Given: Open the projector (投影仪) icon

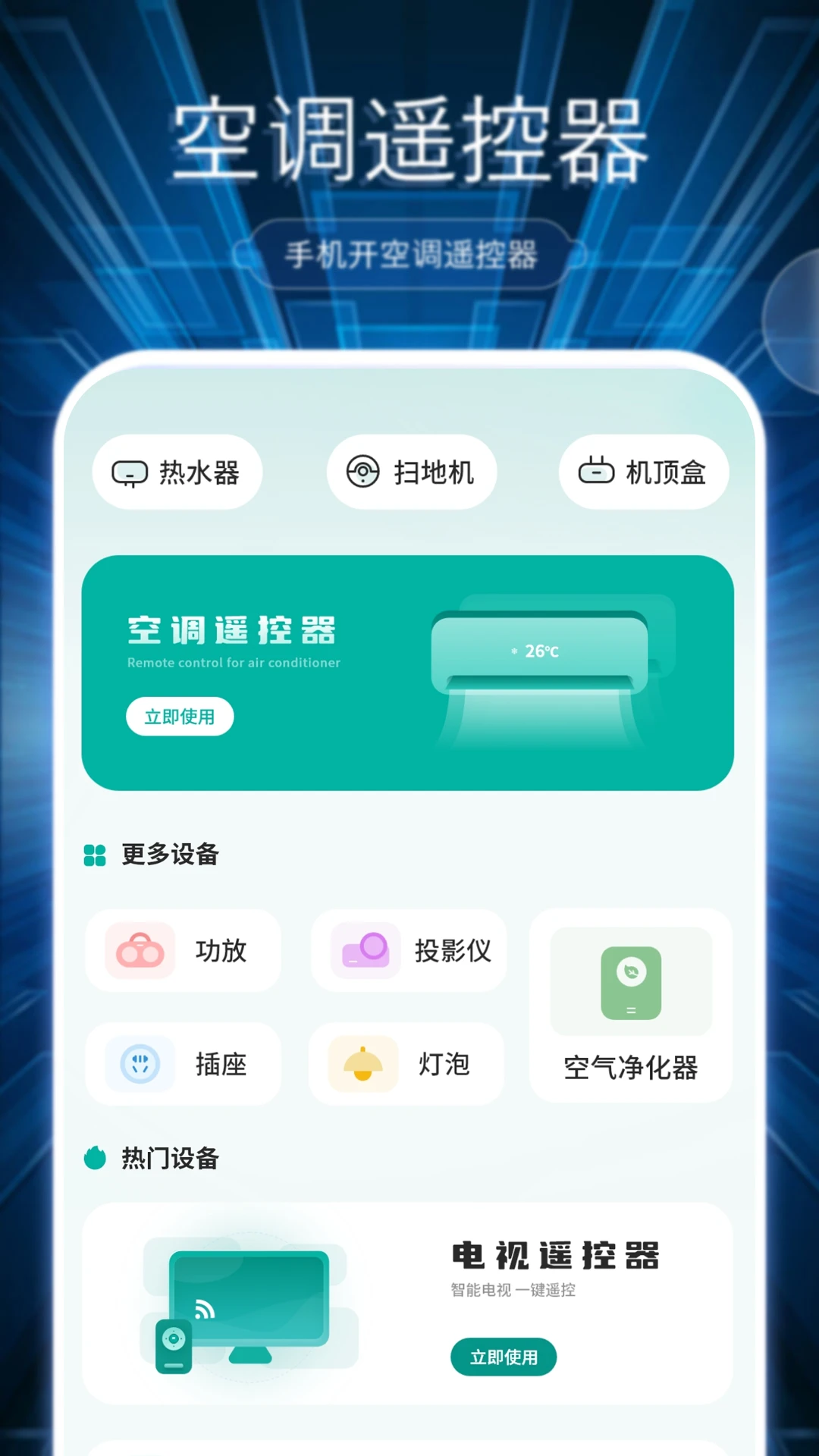Looking at the screenshot, I should click(x=362, y=951).
